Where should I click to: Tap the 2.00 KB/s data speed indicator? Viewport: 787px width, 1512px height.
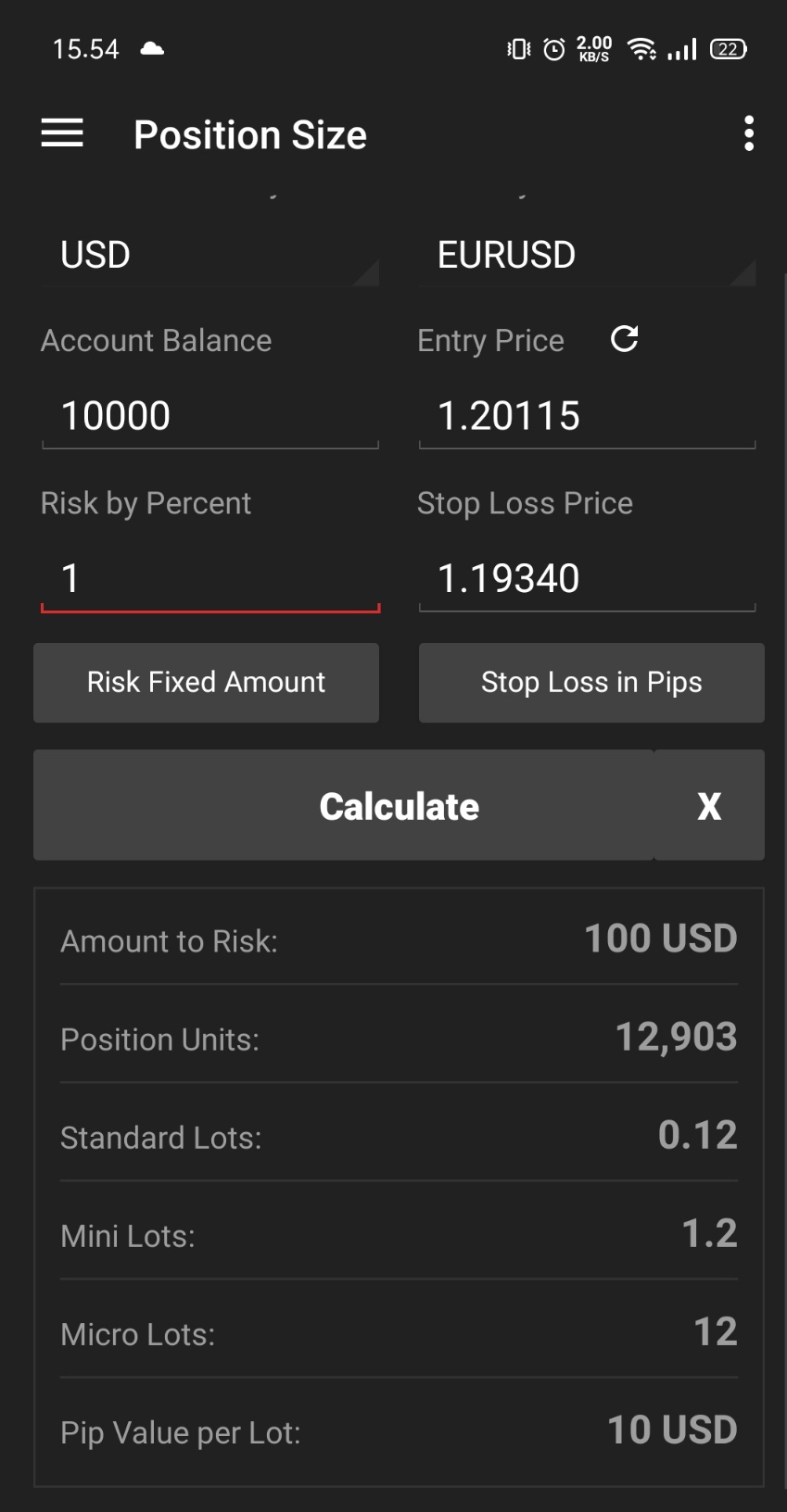pos(593,49)
